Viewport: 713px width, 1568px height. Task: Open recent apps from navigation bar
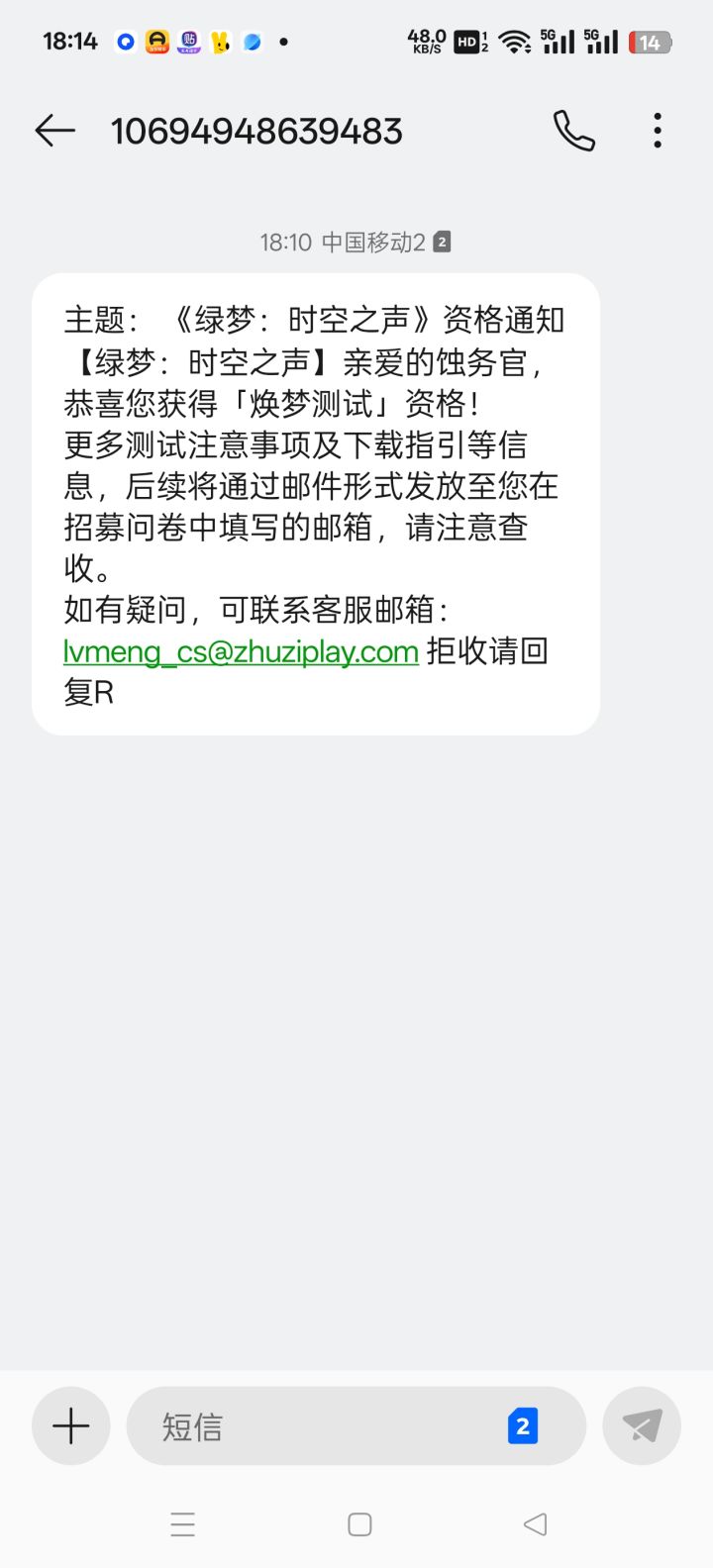pos(183,1524)
